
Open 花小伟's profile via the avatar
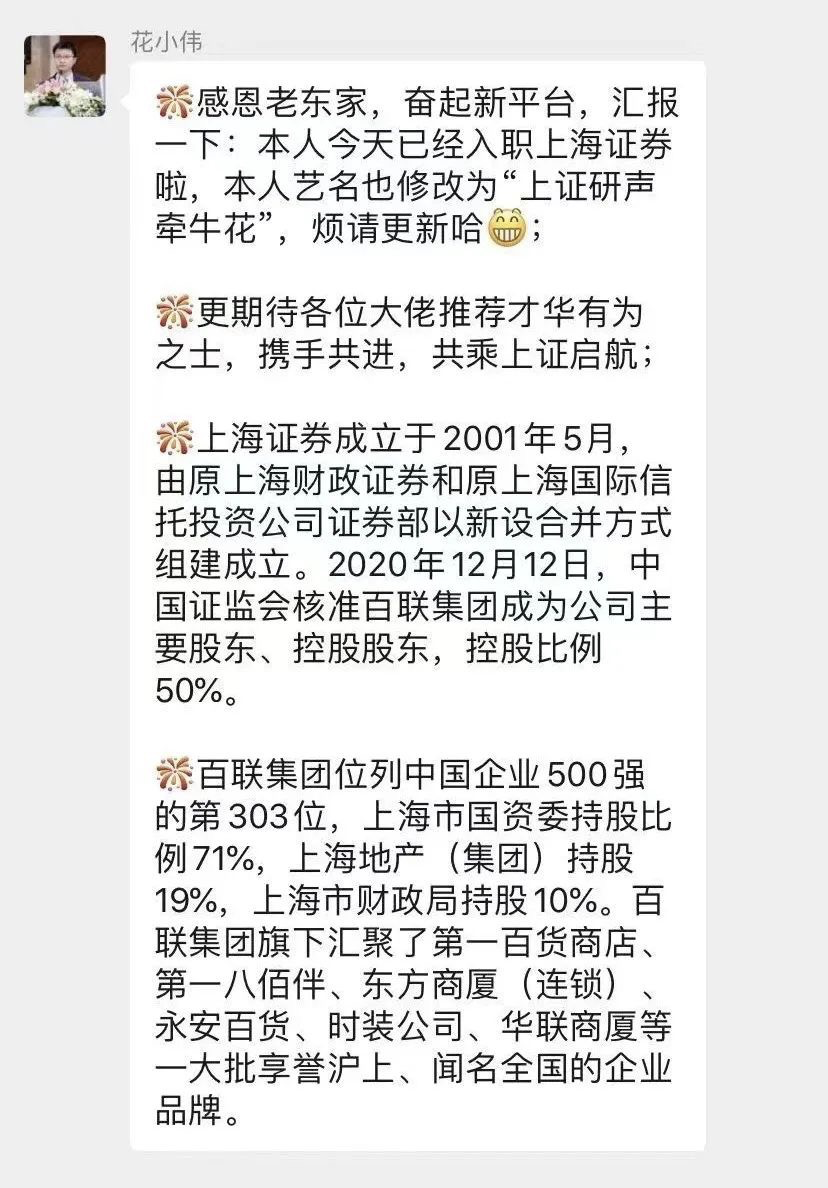pos(65,76)
